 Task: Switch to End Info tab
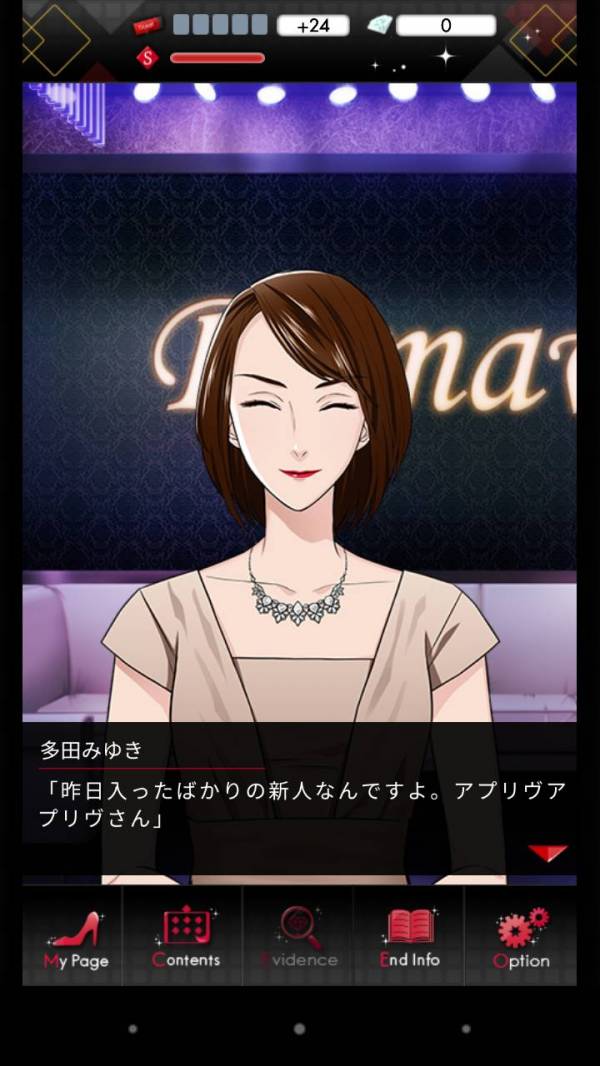(x=409, y=938)
